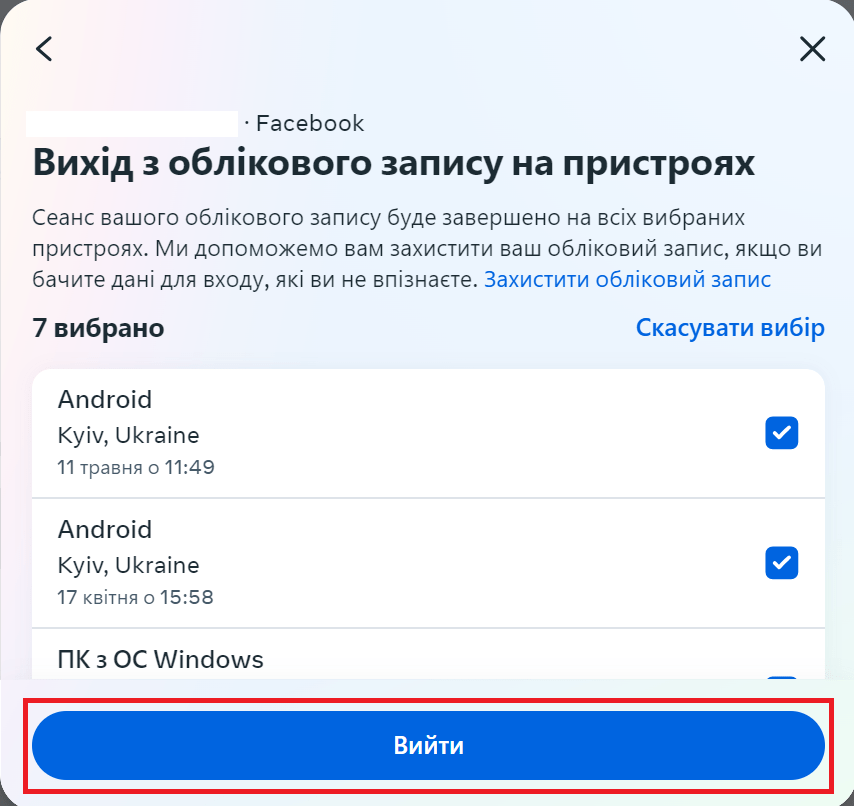
Task: Uncheck the Android session from 11 травня
Action: (781, 433)
